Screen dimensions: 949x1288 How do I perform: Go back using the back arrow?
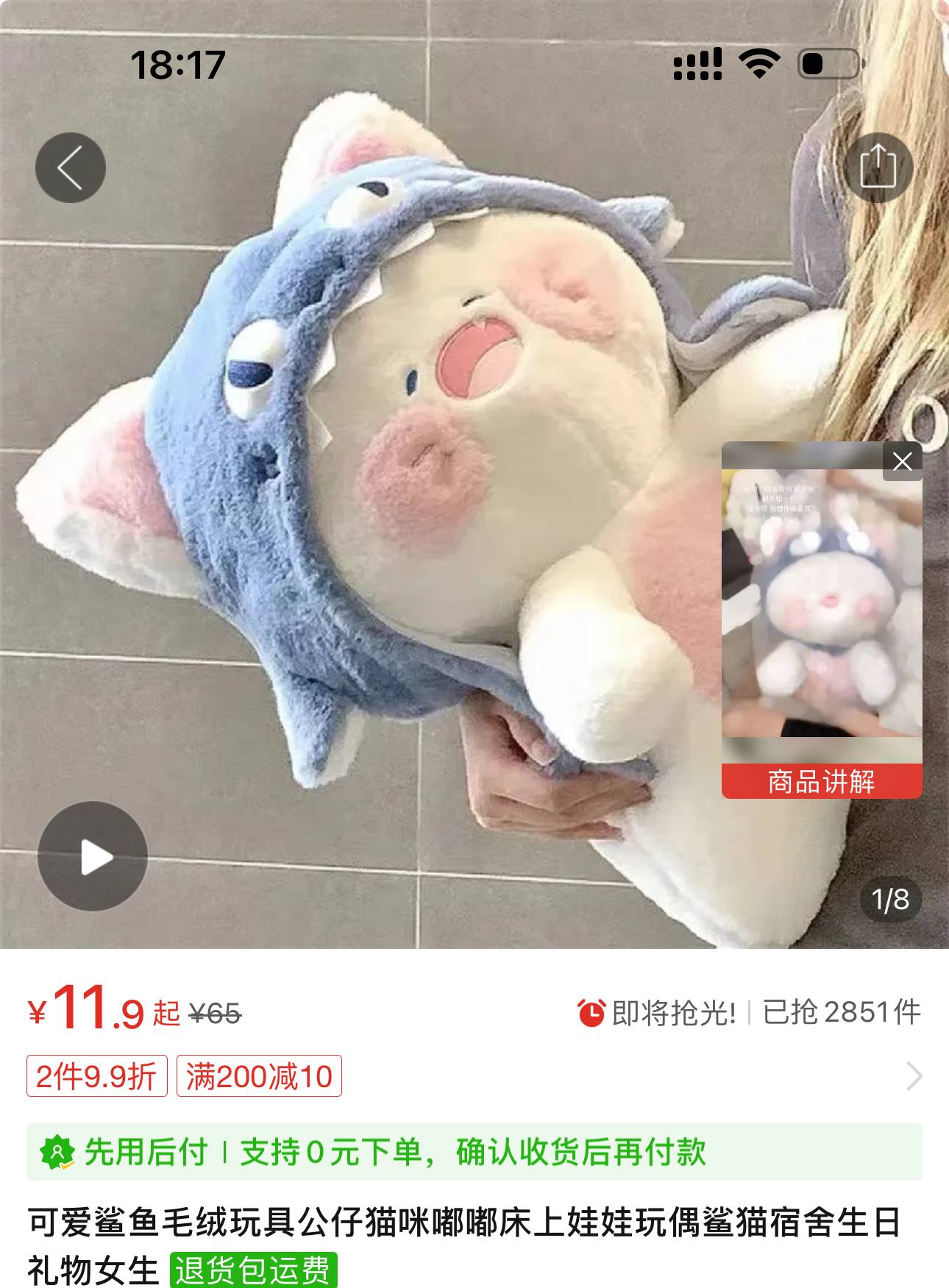coord(71,168)
